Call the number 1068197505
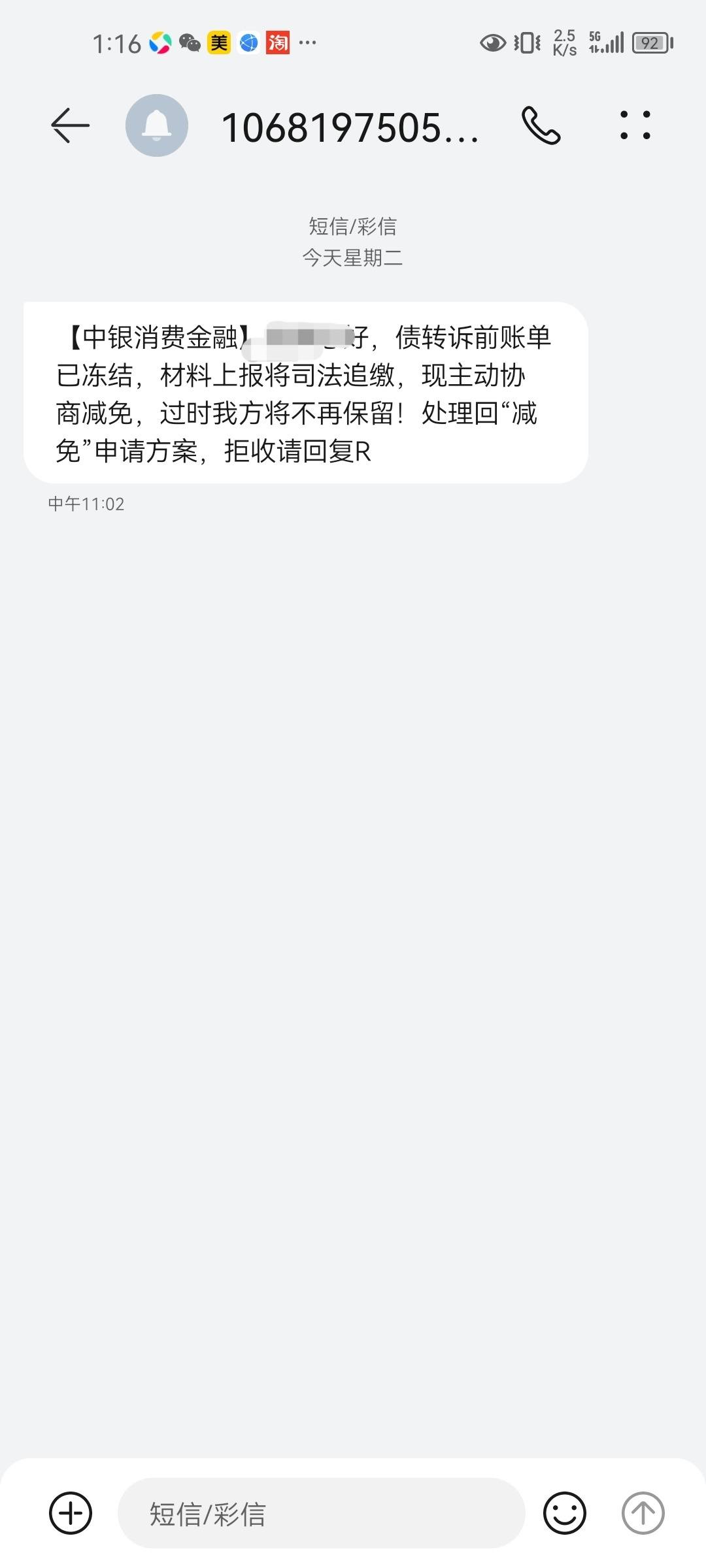This screenshot has width=706, height=1568. click(541, 125)
